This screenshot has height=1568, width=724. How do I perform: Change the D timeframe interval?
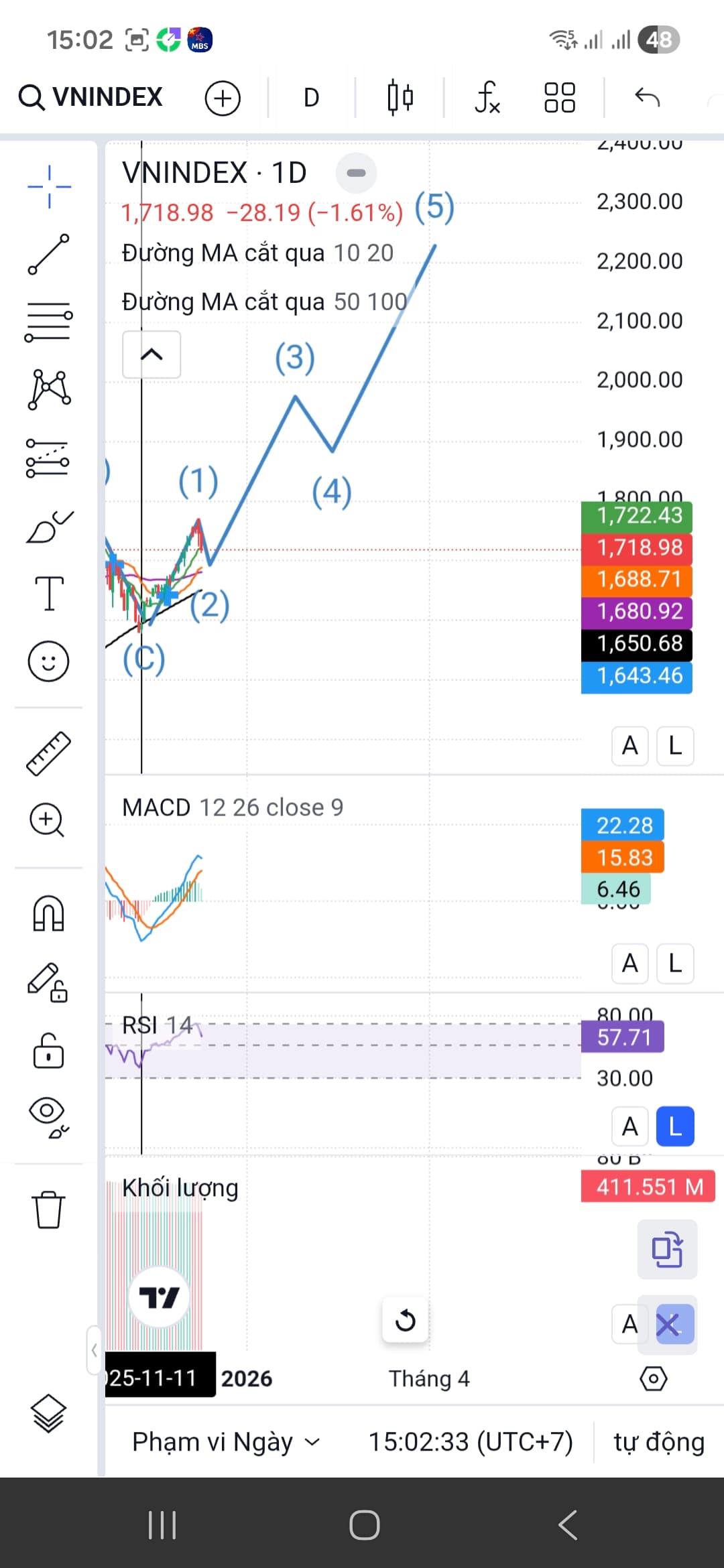(311, 99)
